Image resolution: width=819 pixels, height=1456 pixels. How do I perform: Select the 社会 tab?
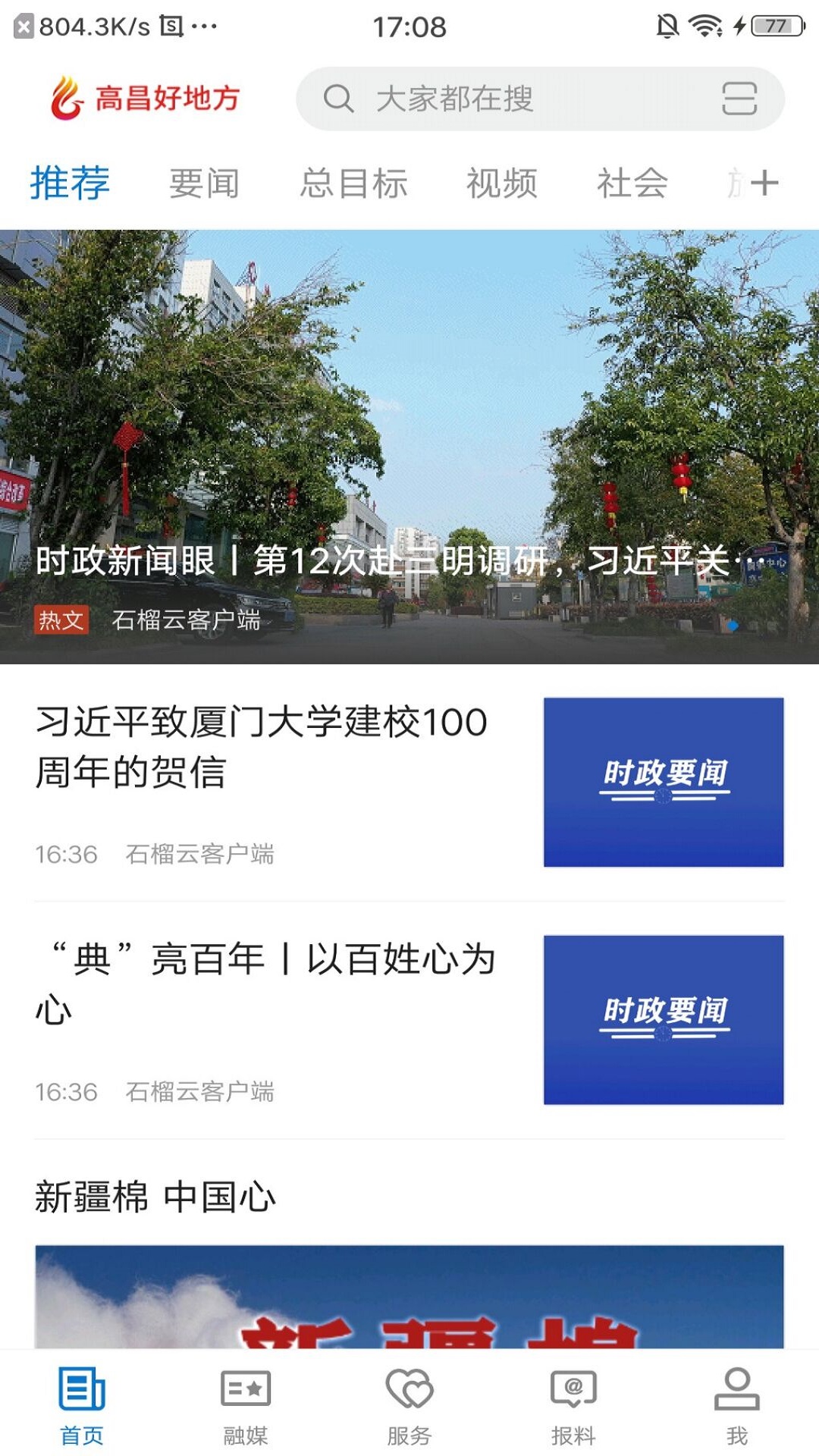632,182
